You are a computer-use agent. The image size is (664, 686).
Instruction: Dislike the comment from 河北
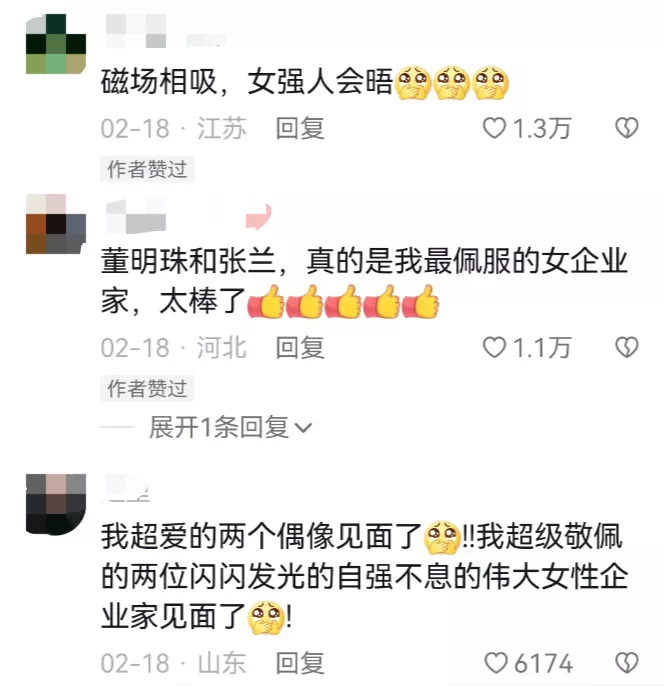pyautogui.click(x=626, y=347)
